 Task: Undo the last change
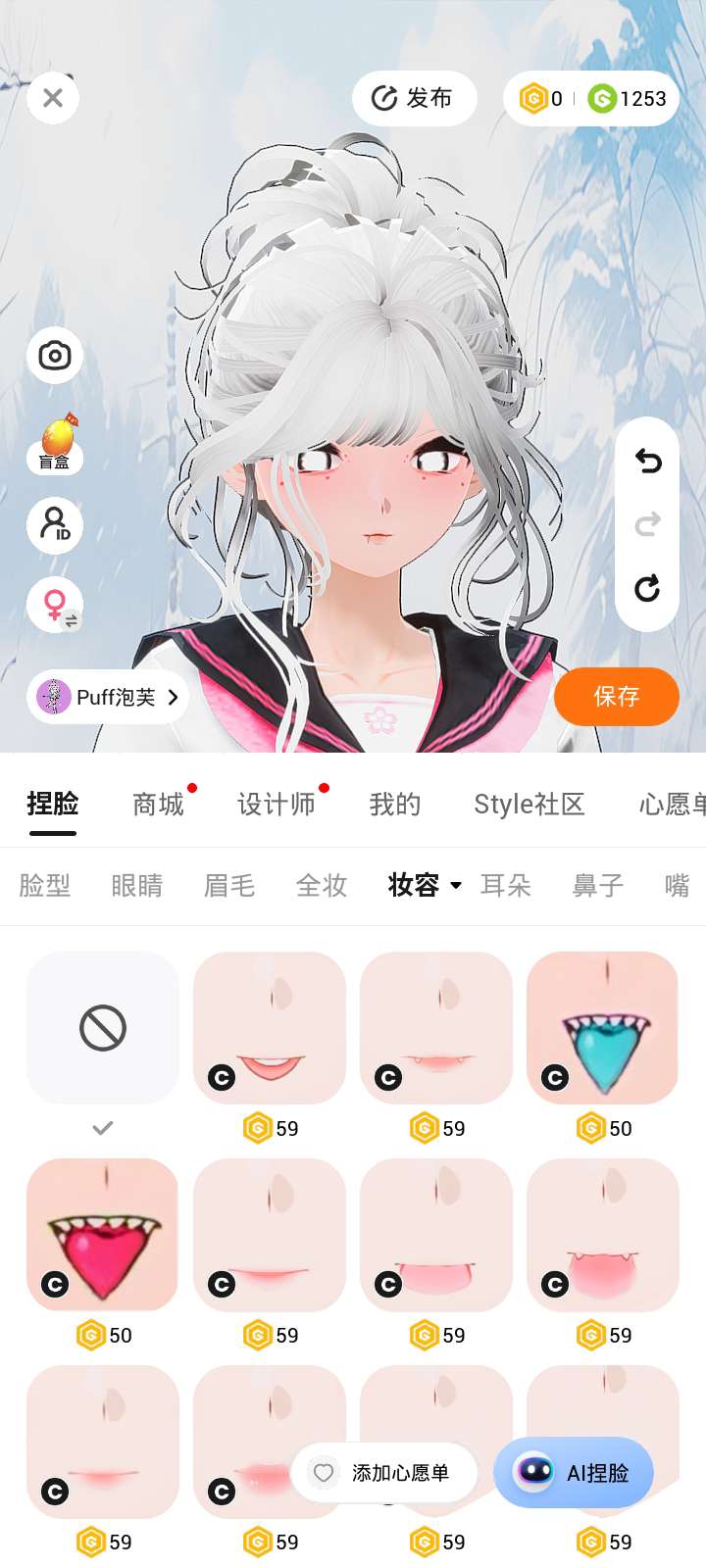[x=647, y=461]
